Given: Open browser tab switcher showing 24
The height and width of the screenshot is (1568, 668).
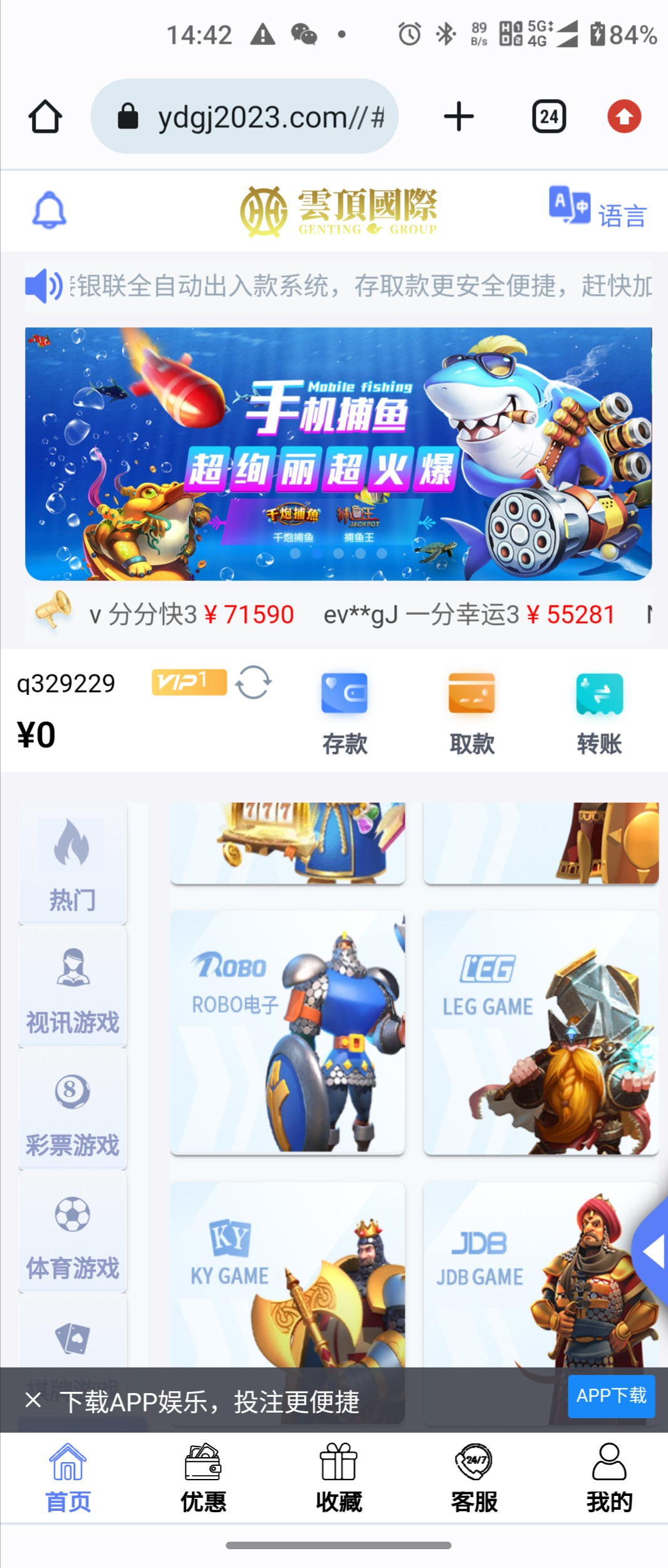Looking at the screenshot, I should 548,116.
